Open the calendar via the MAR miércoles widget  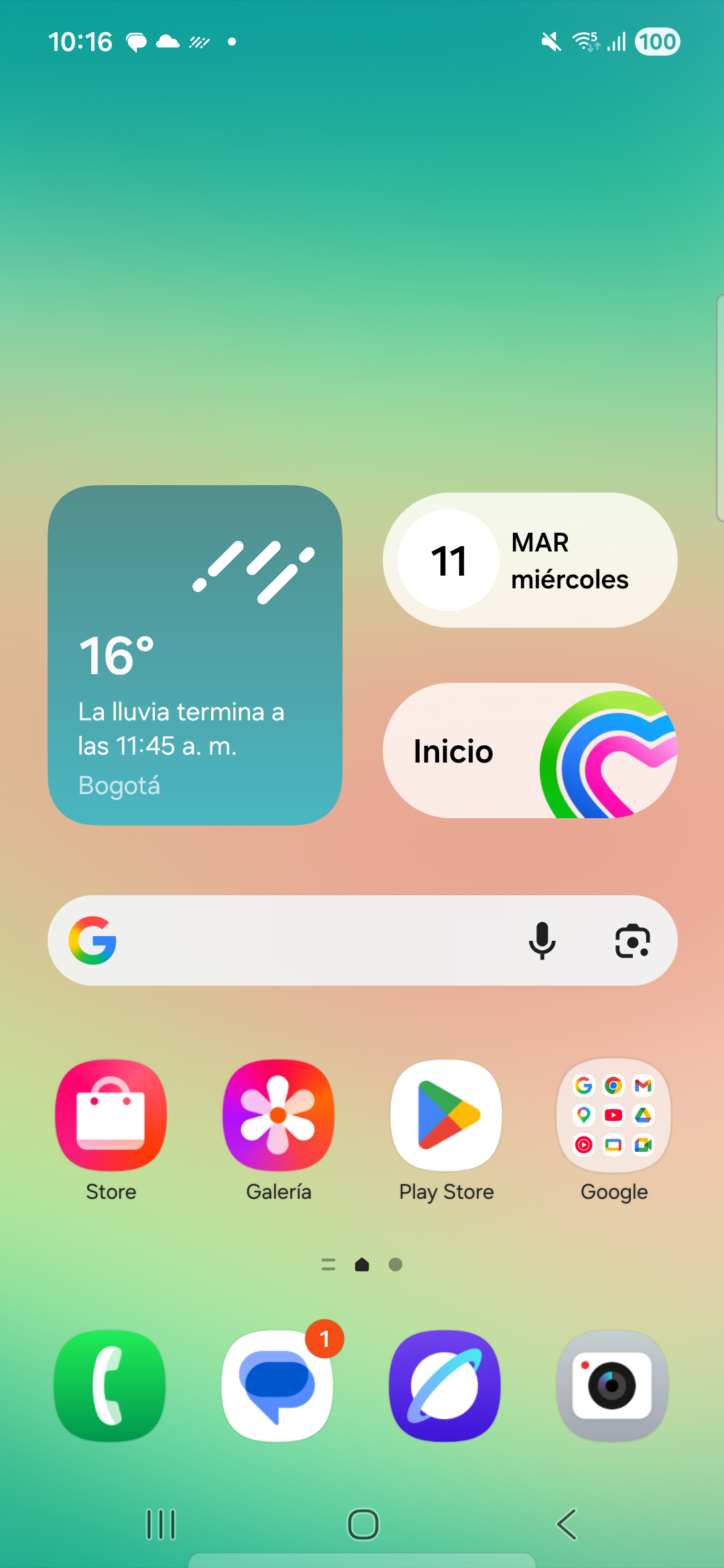(x=530, y=560)
